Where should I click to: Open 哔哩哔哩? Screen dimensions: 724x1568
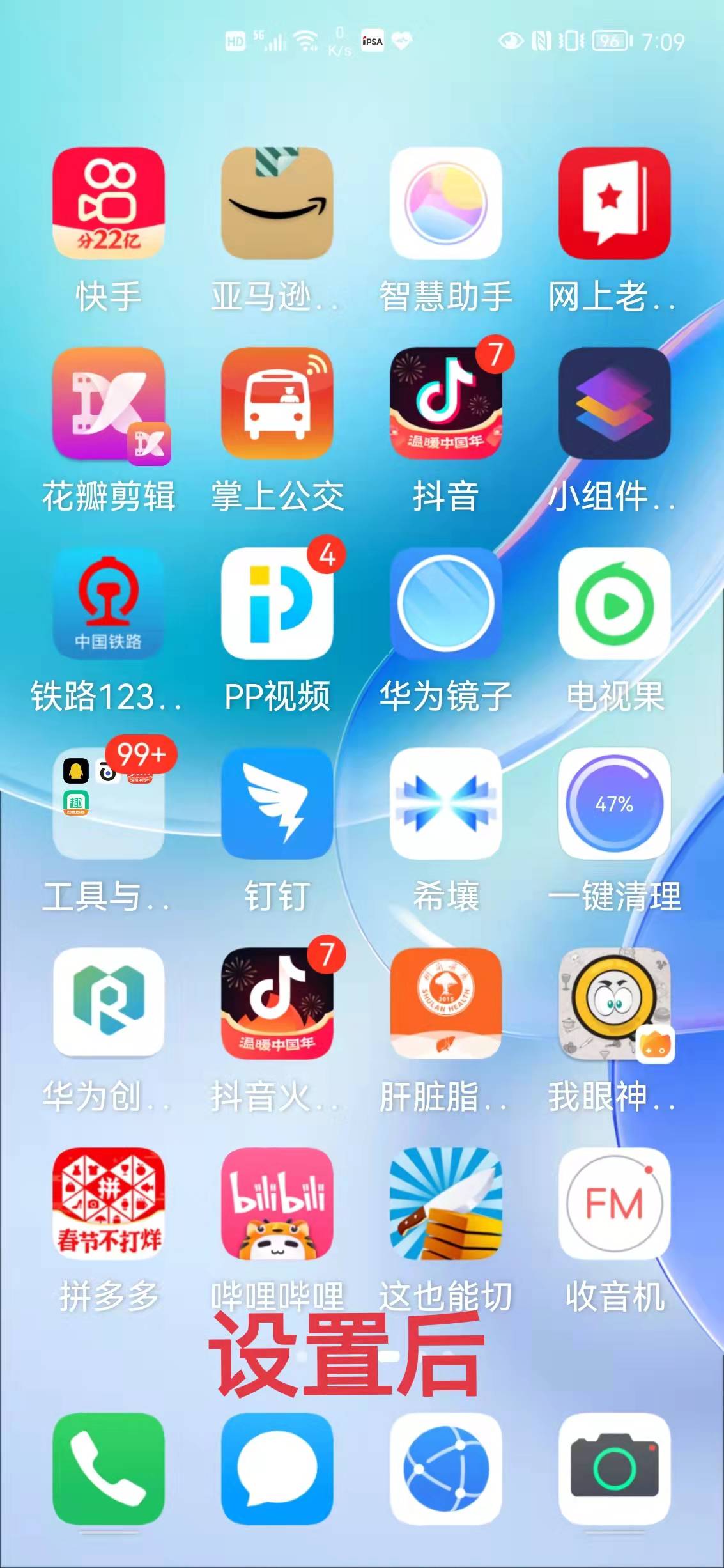pyautogui.click(x=277, y=1204)
